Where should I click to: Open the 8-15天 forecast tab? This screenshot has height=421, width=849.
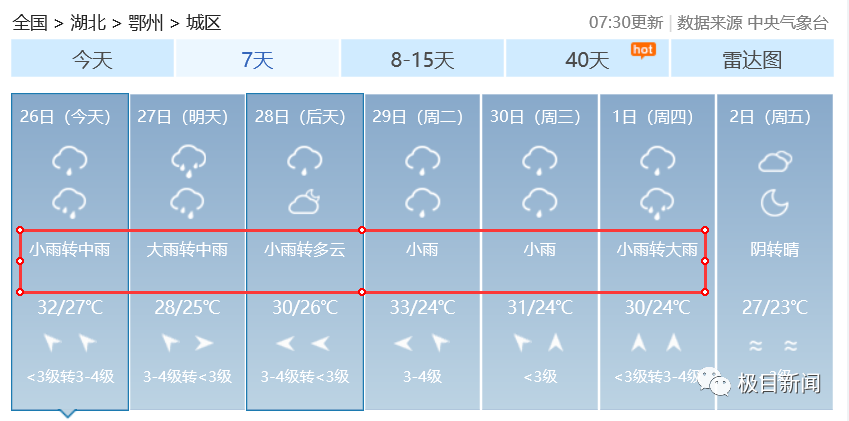[422, 59]
